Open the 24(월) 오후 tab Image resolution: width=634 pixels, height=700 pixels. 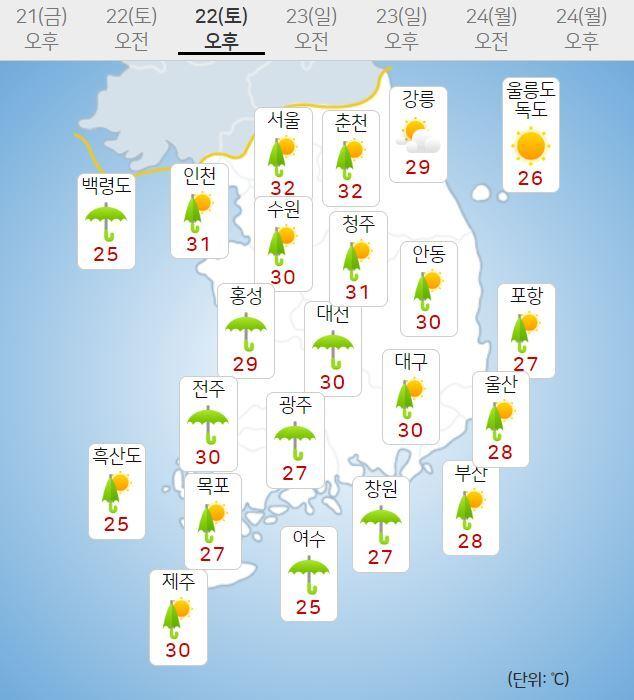(x=581, y=29)
